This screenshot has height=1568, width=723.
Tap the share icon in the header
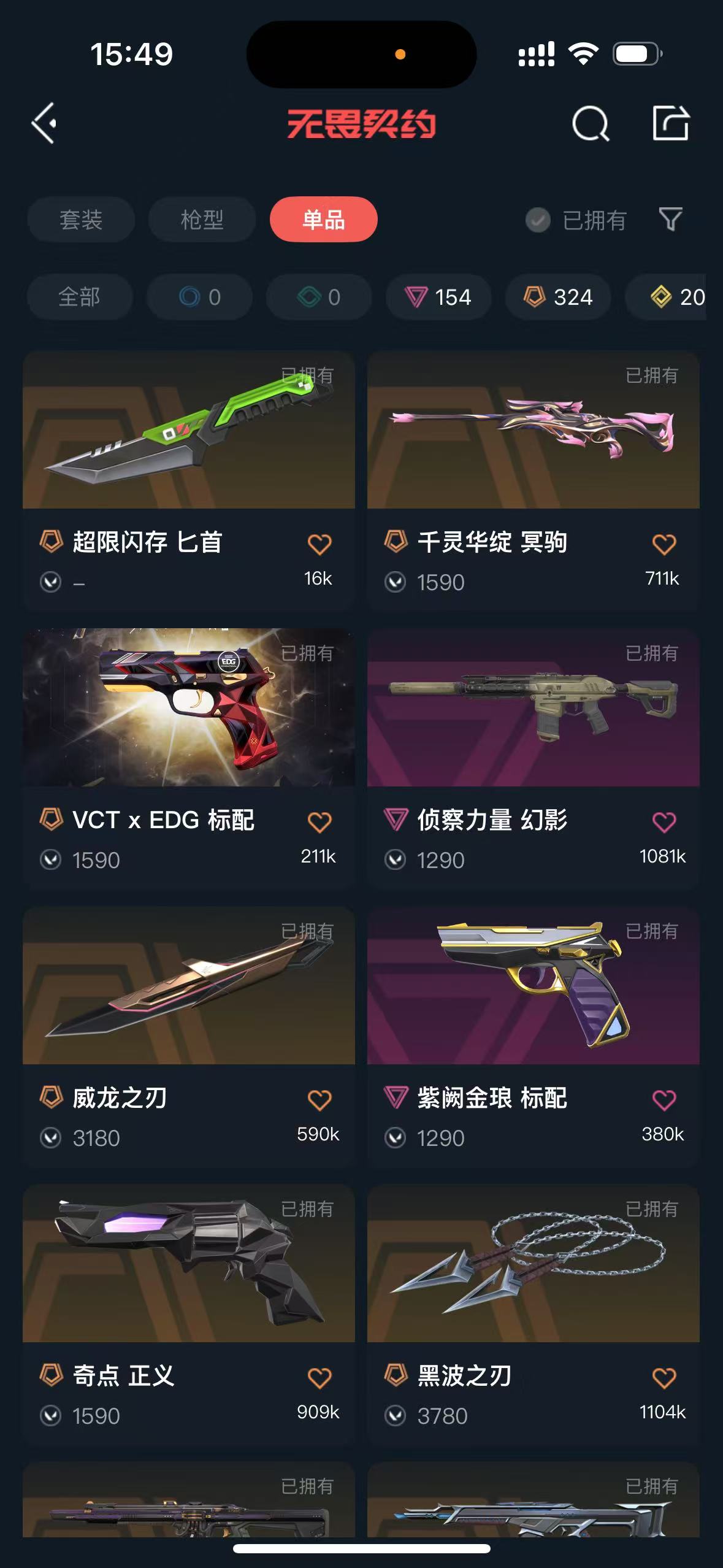point(670,123)
